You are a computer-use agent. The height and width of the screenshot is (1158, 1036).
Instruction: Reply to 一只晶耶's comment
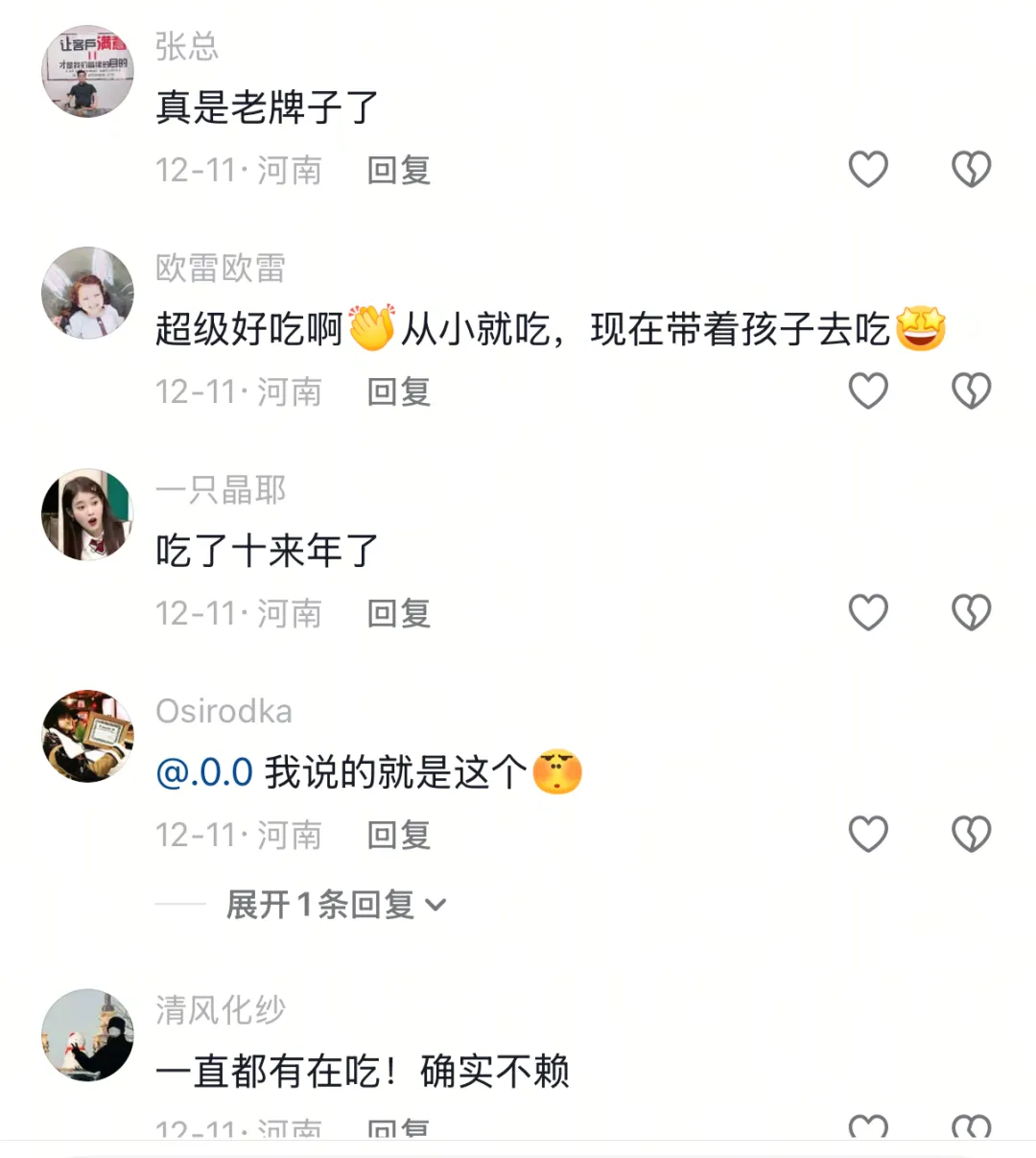pyautogui.click(x=398, y=614)
